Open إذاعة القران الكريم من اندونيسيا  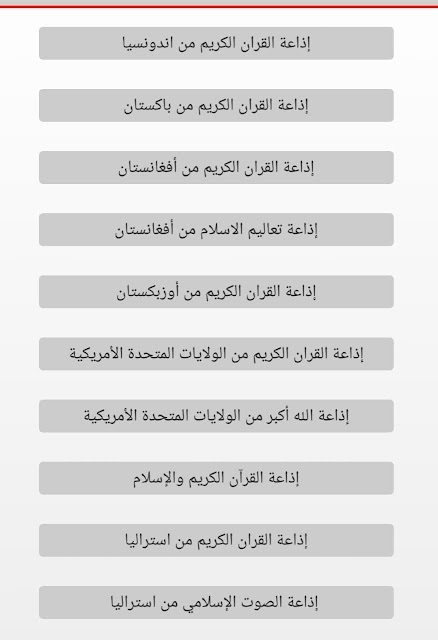(216, 43)
